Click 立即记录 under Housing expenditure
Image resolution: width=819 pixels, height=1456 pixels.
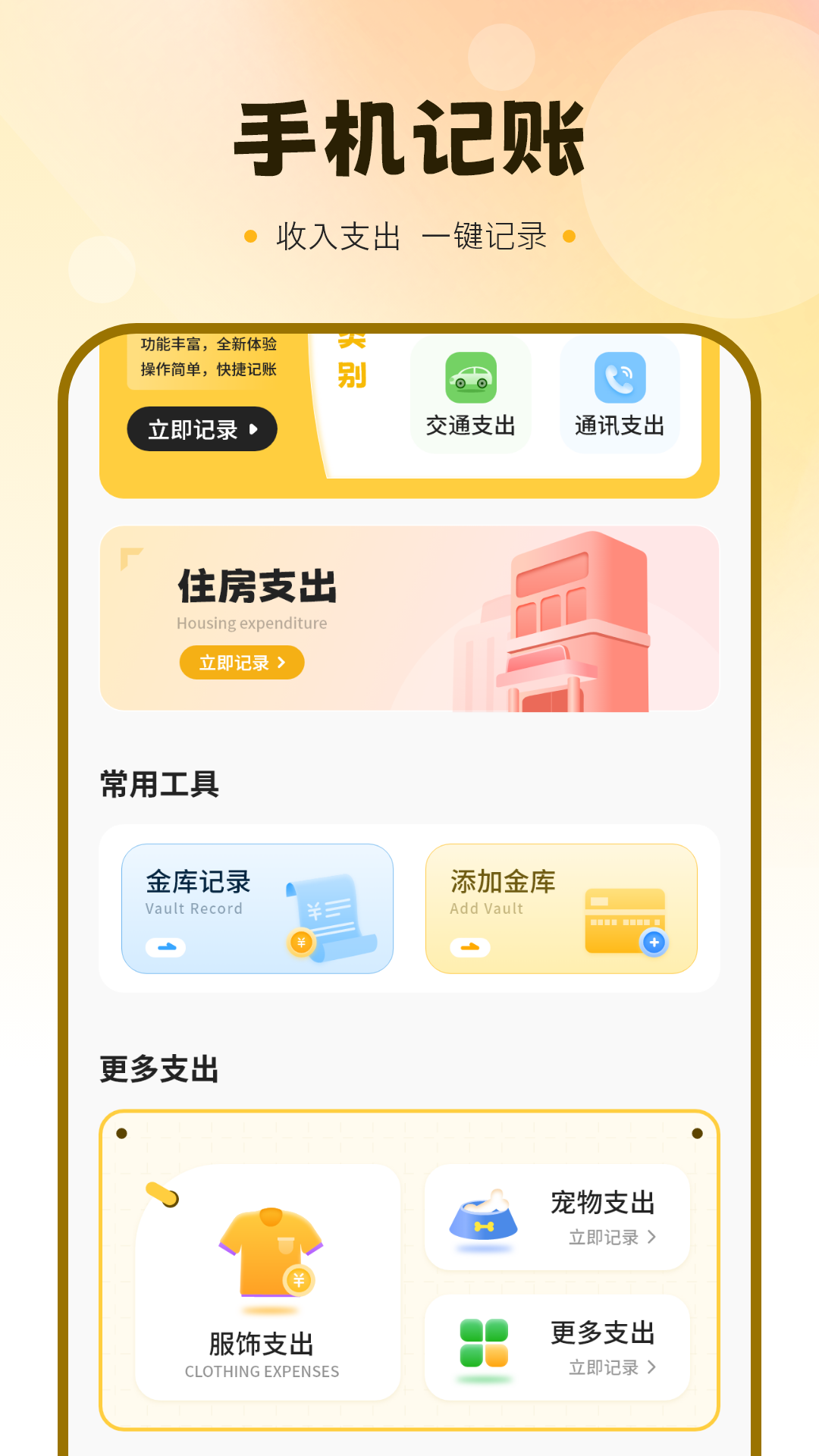click(241, 661)
